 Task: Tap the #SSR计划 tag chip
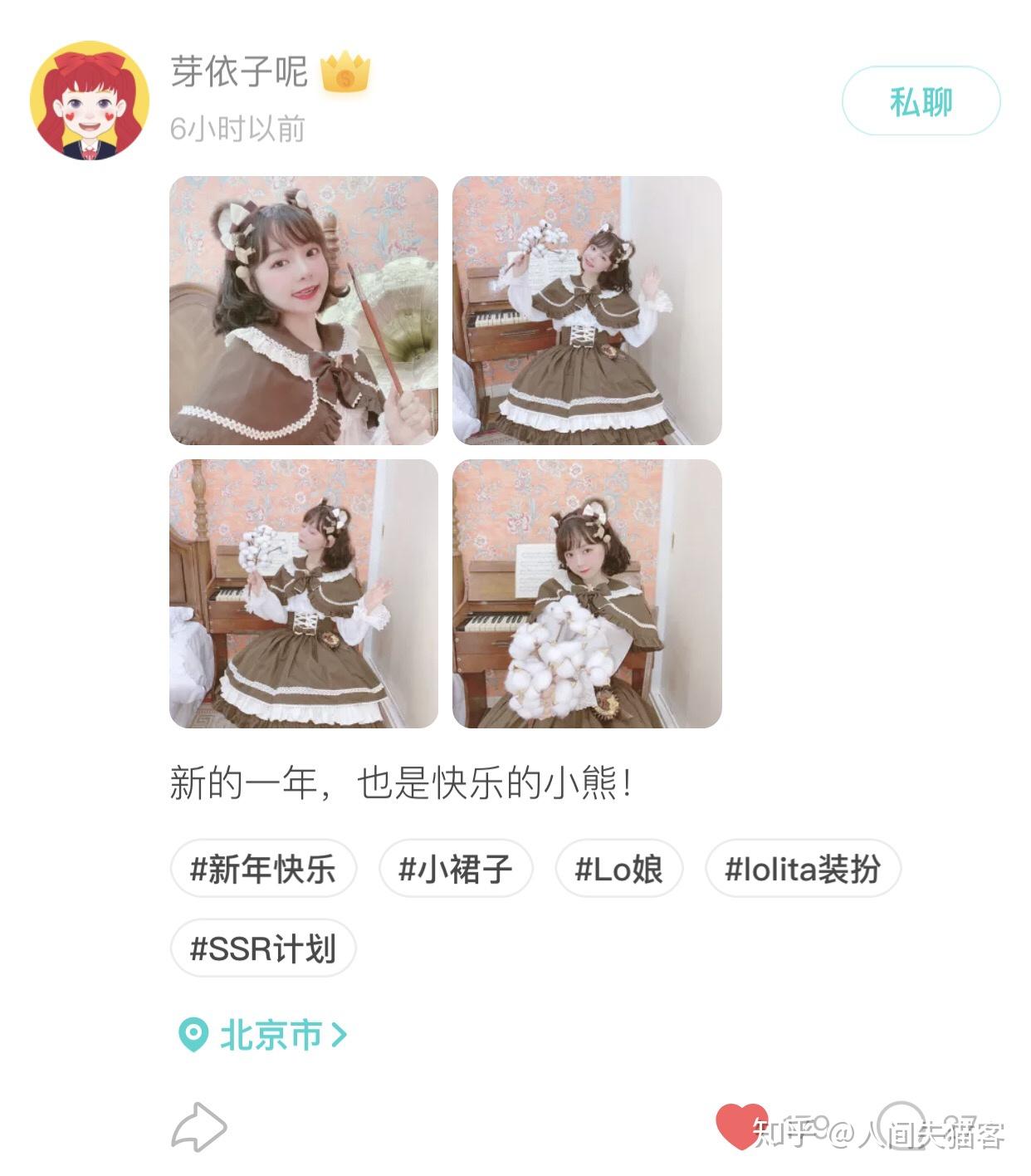pos(263,948)
